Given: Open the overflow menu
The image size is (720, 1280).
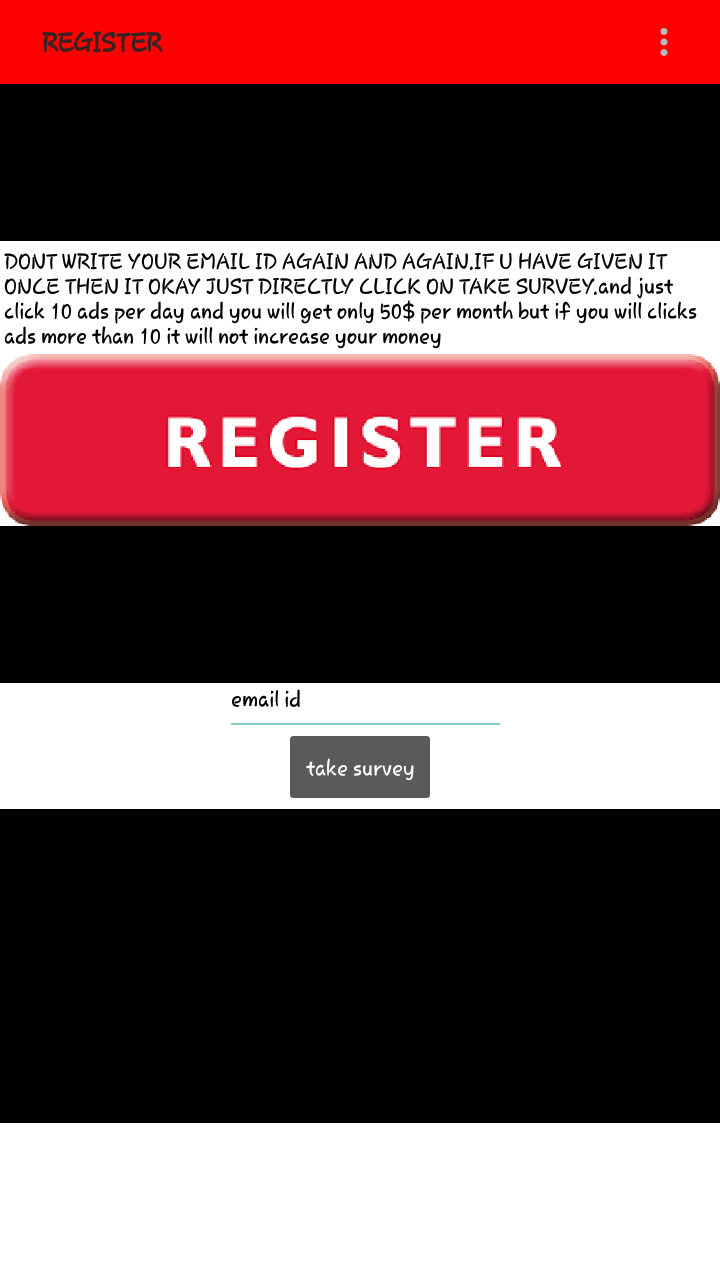Looking at the screenshot, I should tap(664, 42).
